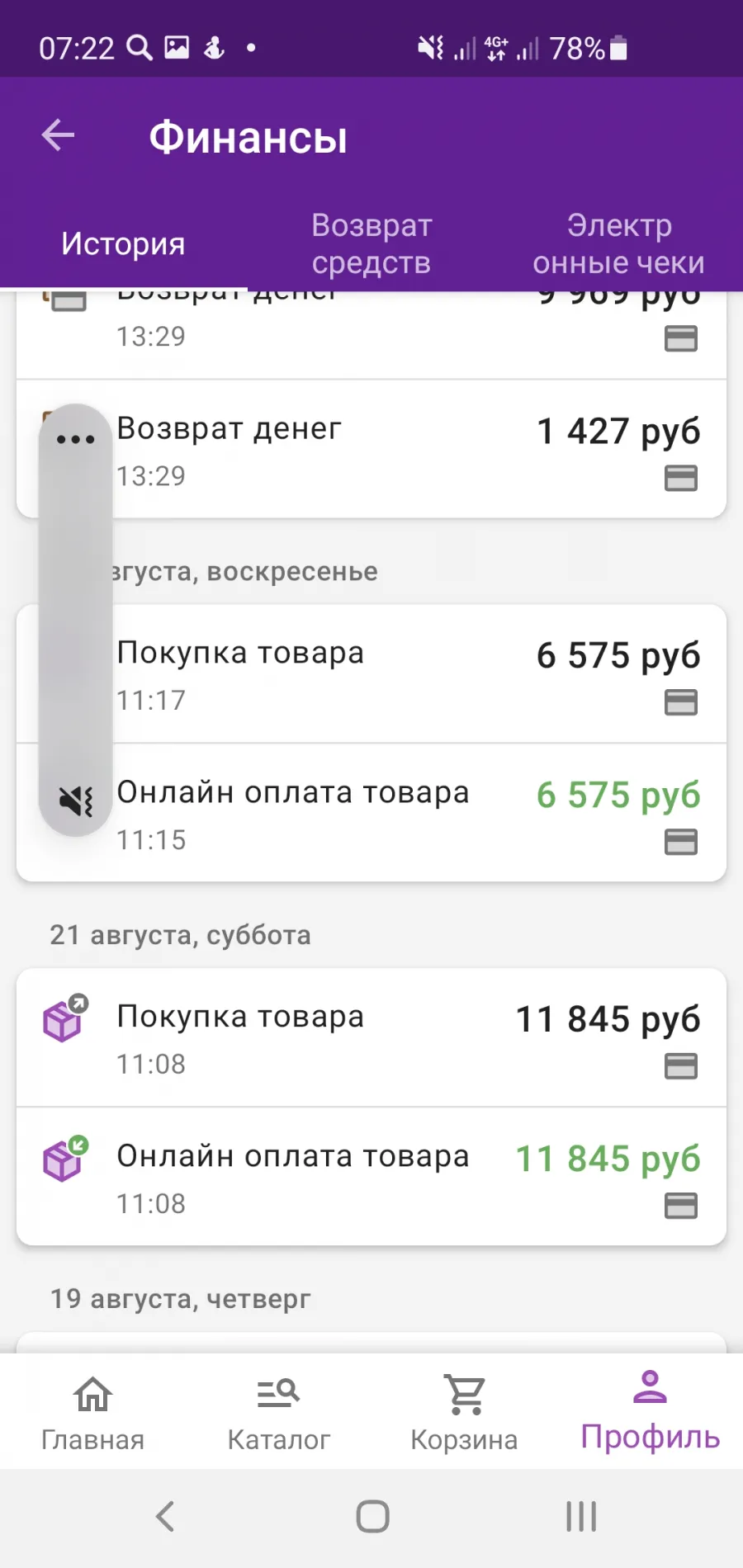Go to the Главная tab
The height and width of the screenshot is (1568, 743).
[x=92, y=1413]
